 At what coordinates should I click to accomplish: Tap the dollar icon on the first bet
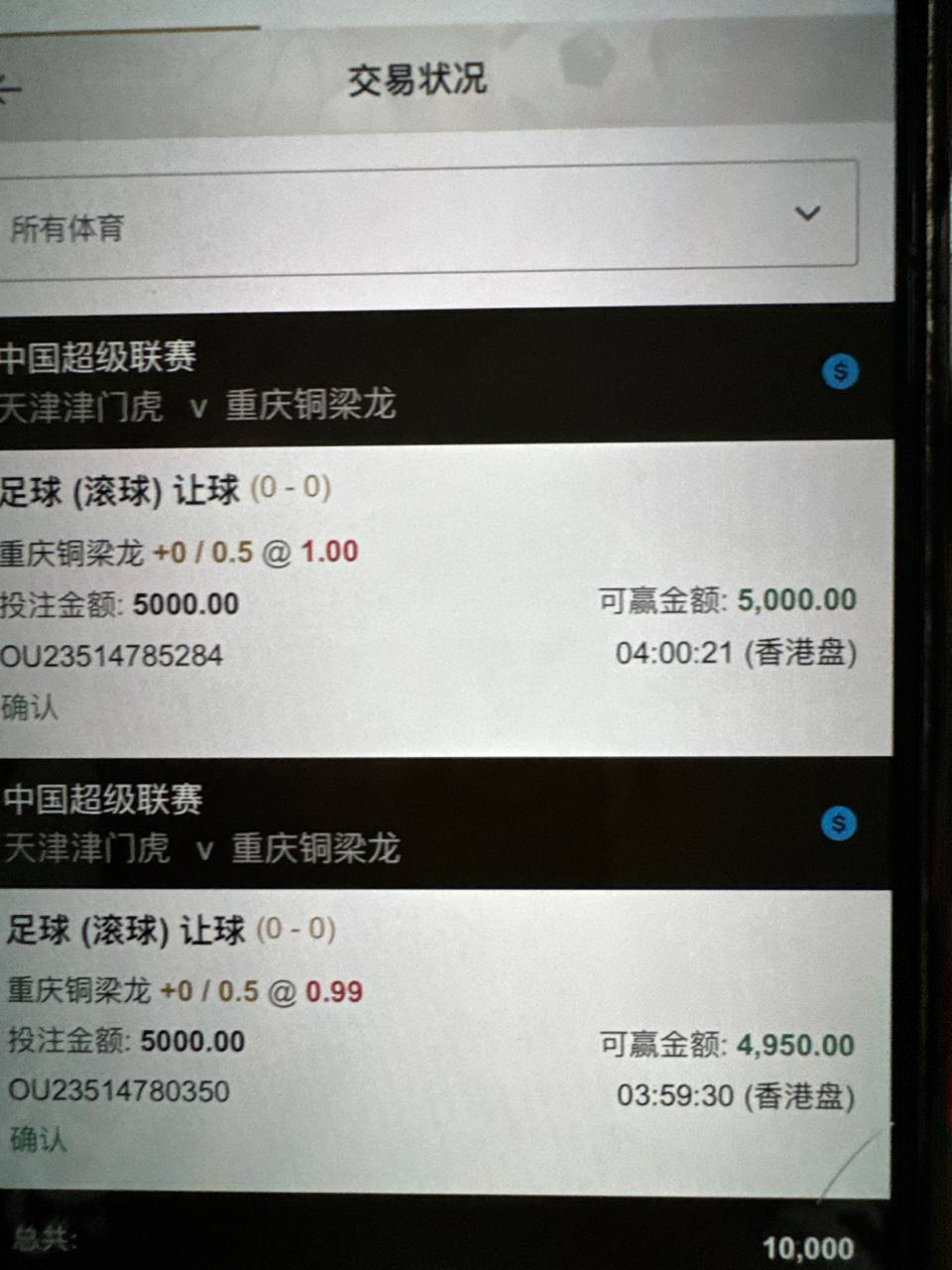tap(840, 372)
